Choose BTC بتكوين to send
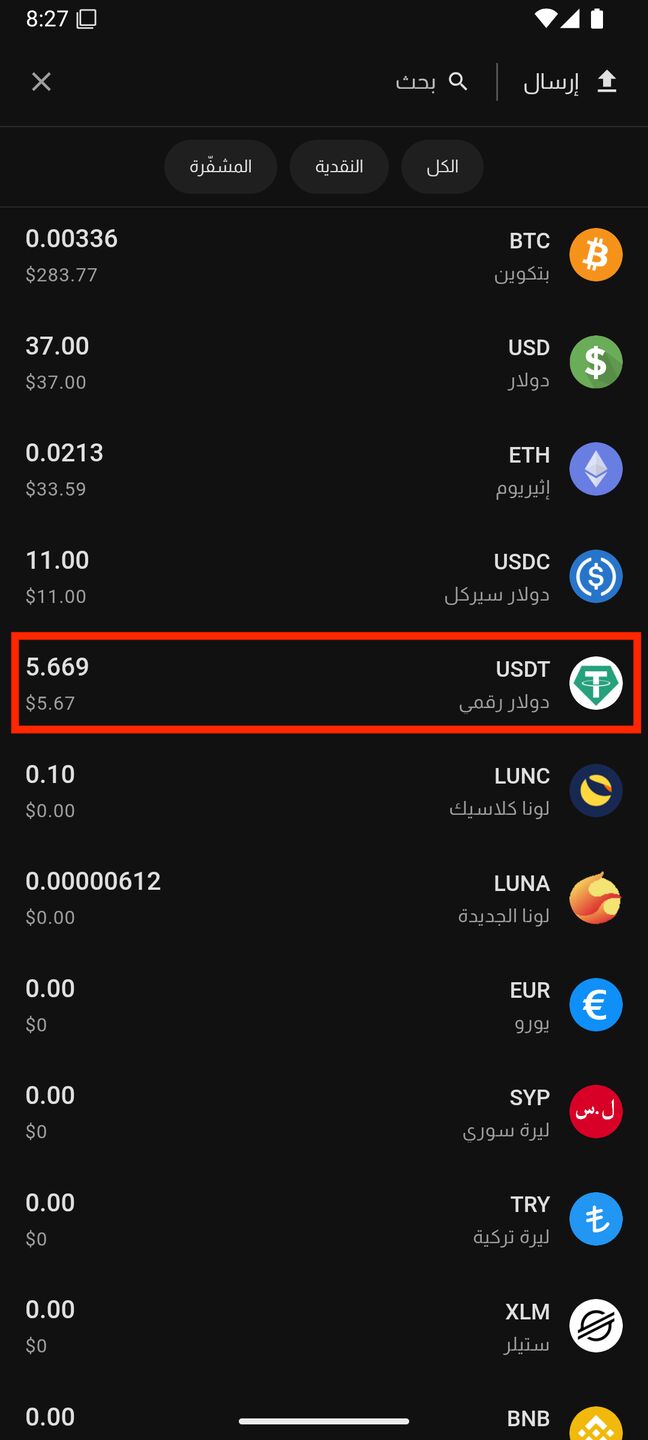This screenshot has height=1440, width=648. 324,255
